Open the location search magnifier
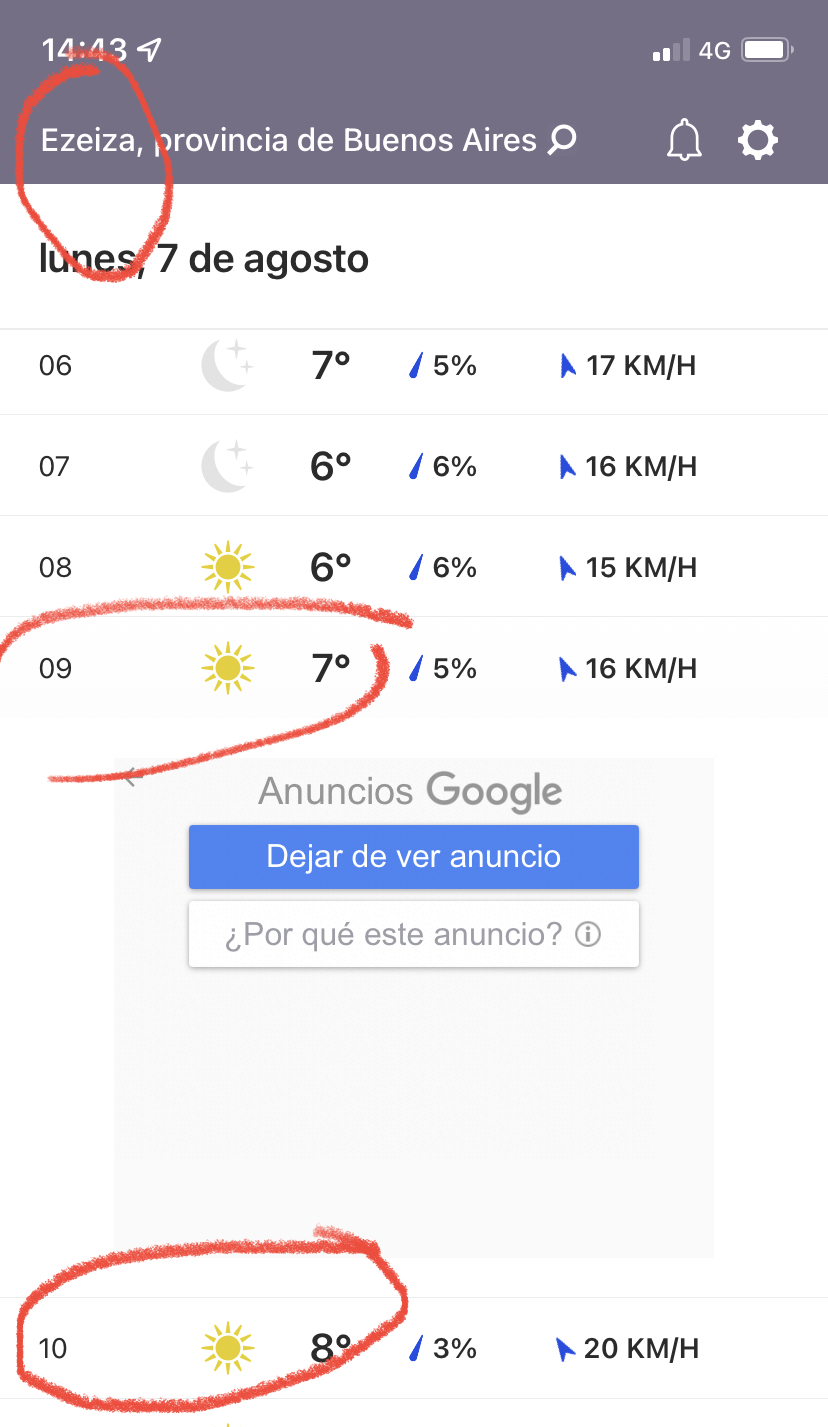Viewport: 828px width, 1427px height. click(x=562, y=140)
